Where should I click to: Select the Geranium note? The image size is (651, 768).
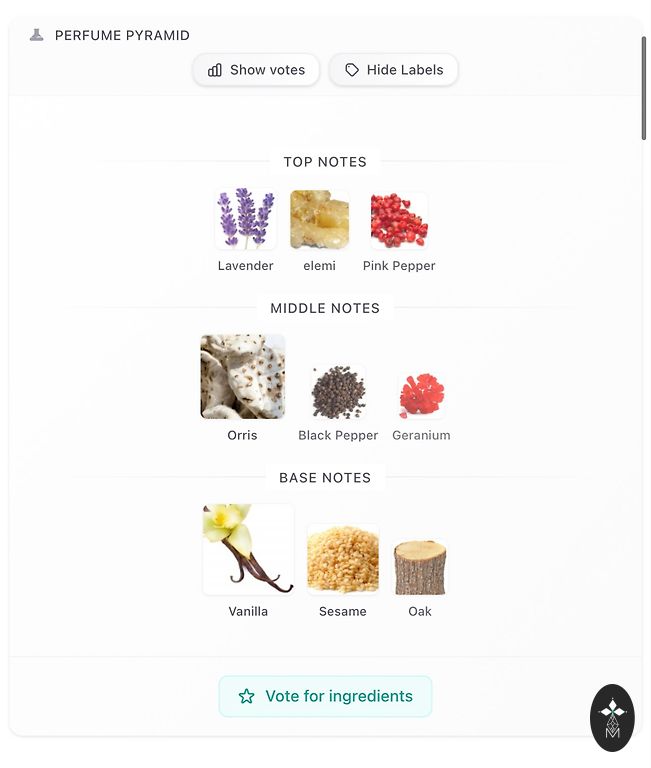(x=421, y=396)
